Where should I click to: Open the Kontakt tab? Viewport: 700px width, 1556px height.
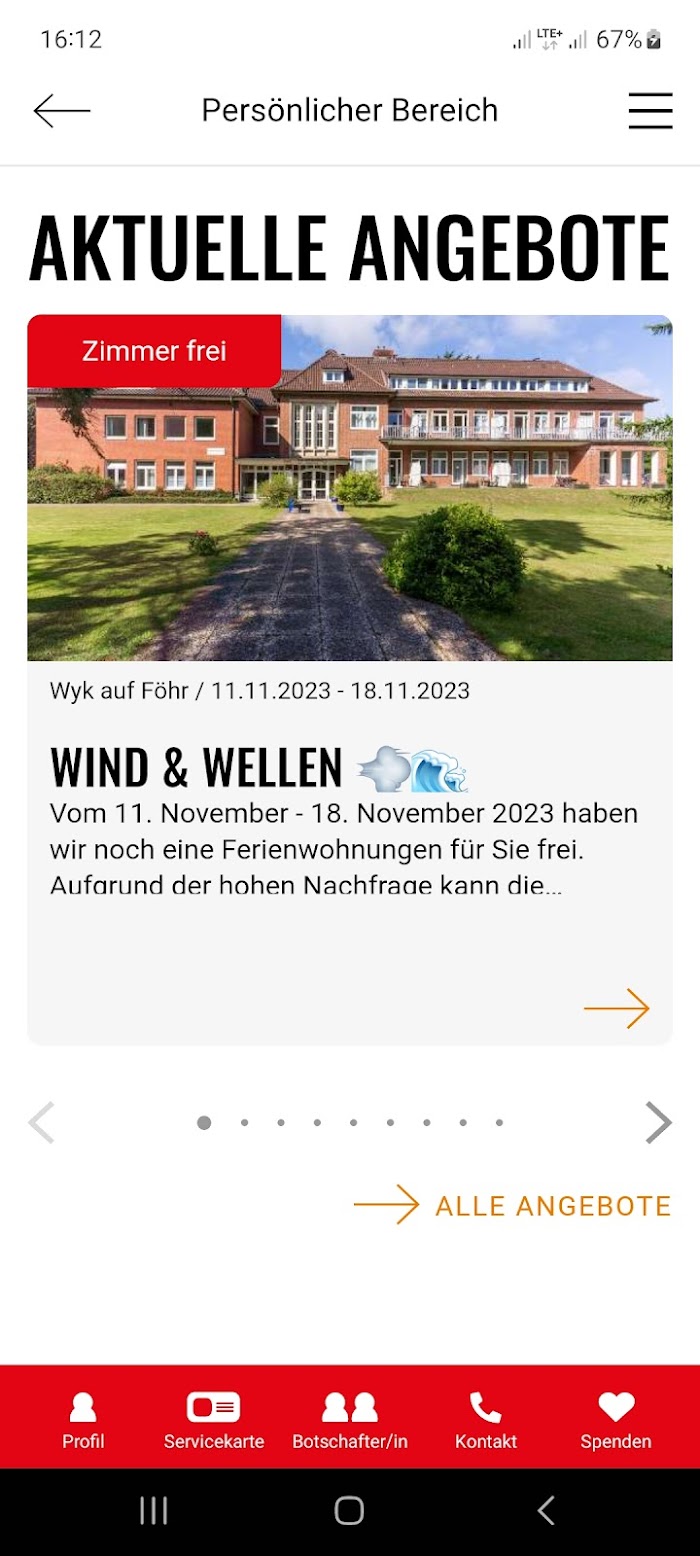(486, 1420)
